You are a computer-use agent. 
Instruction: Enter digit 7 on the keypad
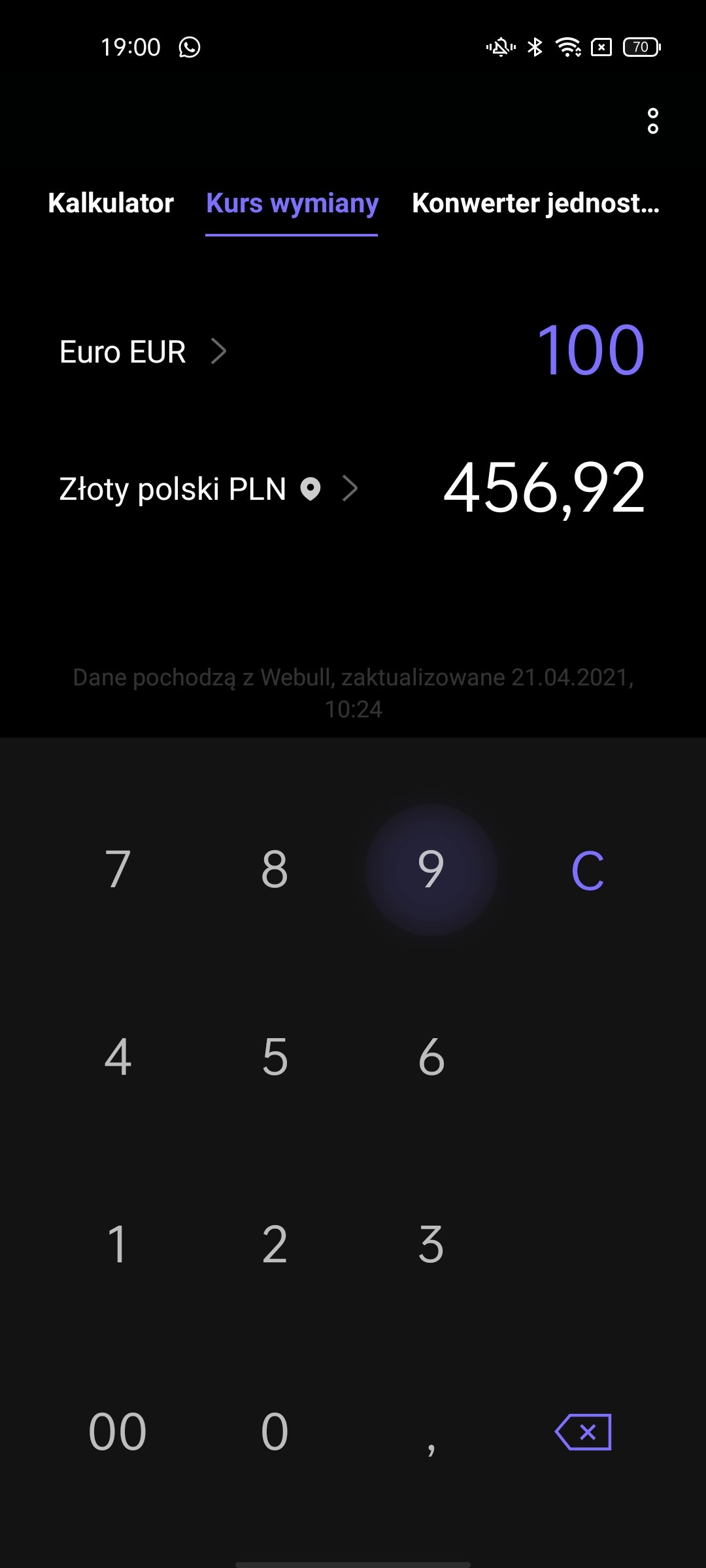(118, 870)
